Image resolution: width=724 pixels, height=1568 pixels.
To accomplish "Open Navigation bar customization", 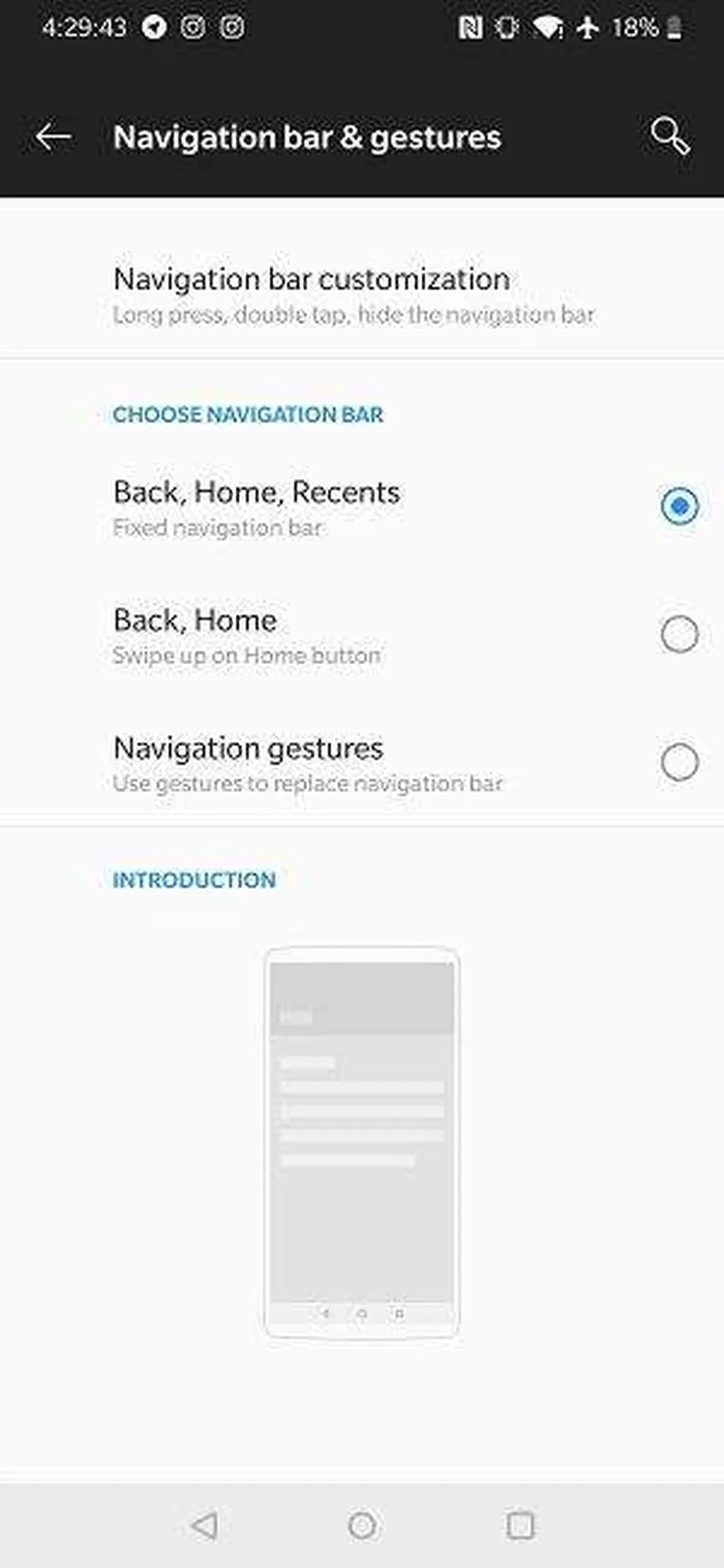I will tap(354, 294).
